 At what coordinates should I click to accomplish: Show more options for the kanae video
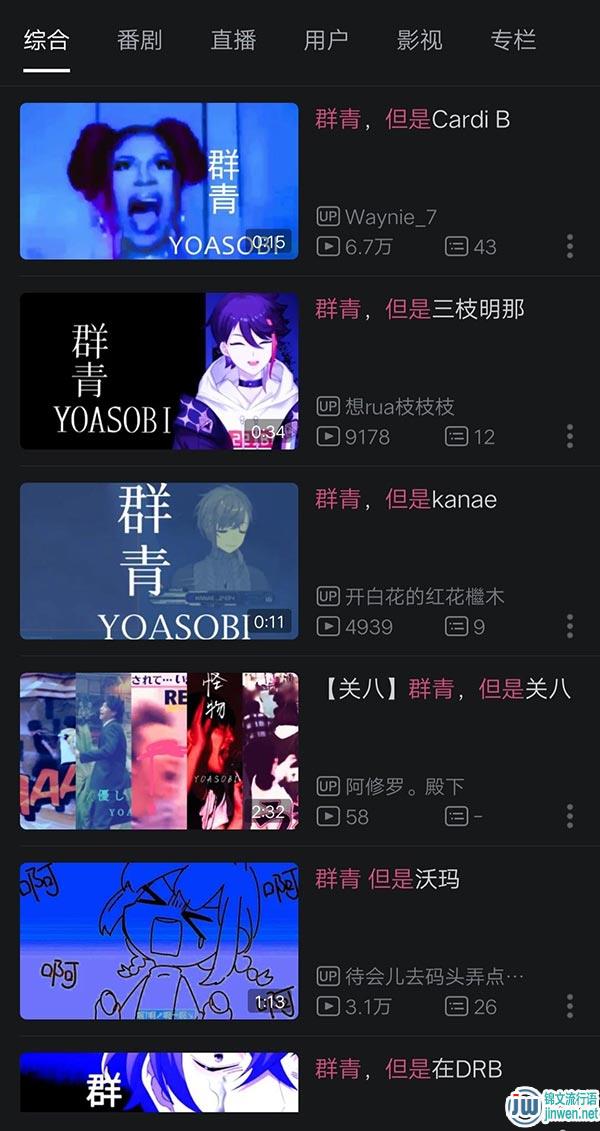click(570, 626)
